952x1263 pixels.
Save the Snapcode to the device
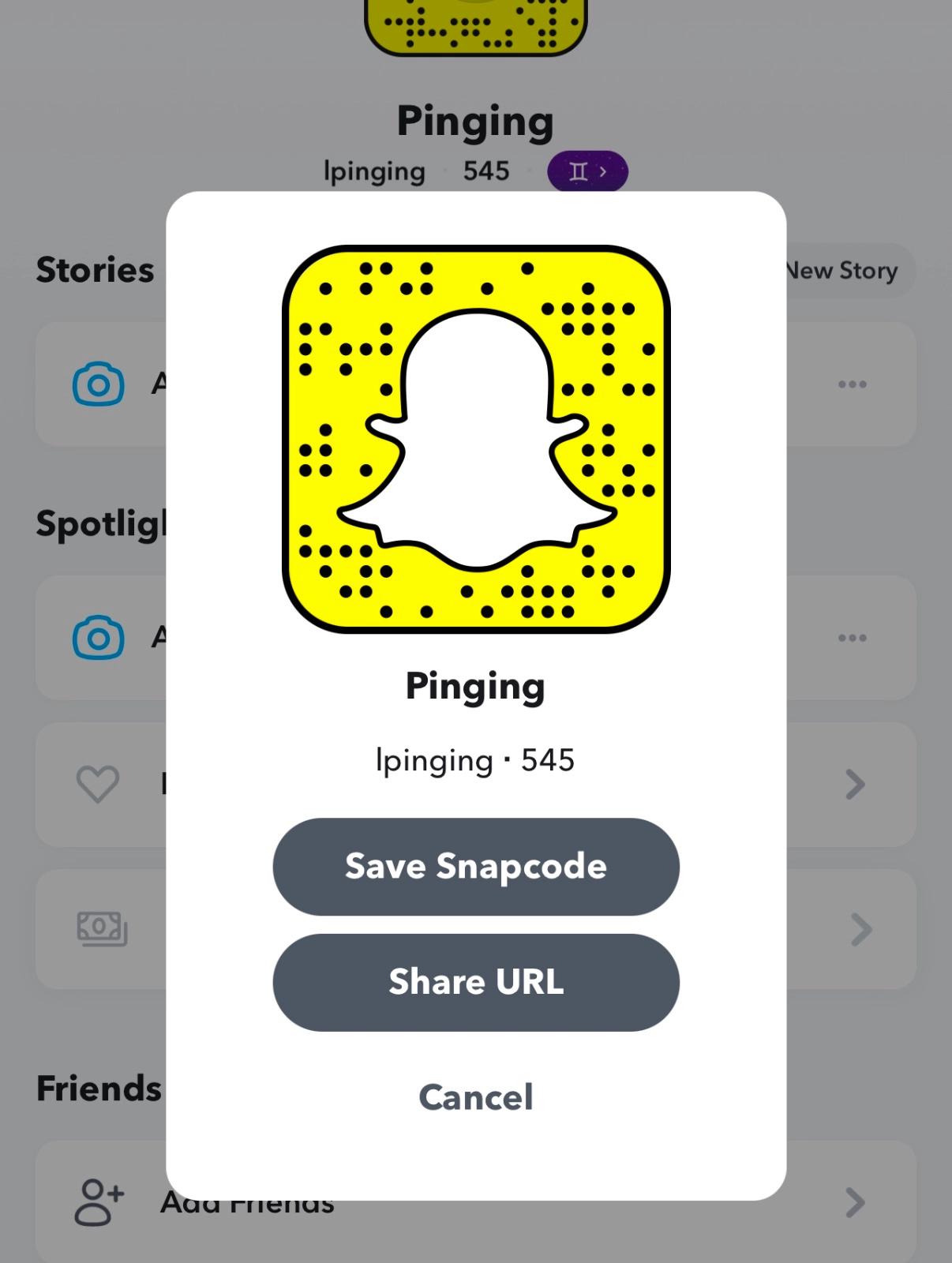475,867
